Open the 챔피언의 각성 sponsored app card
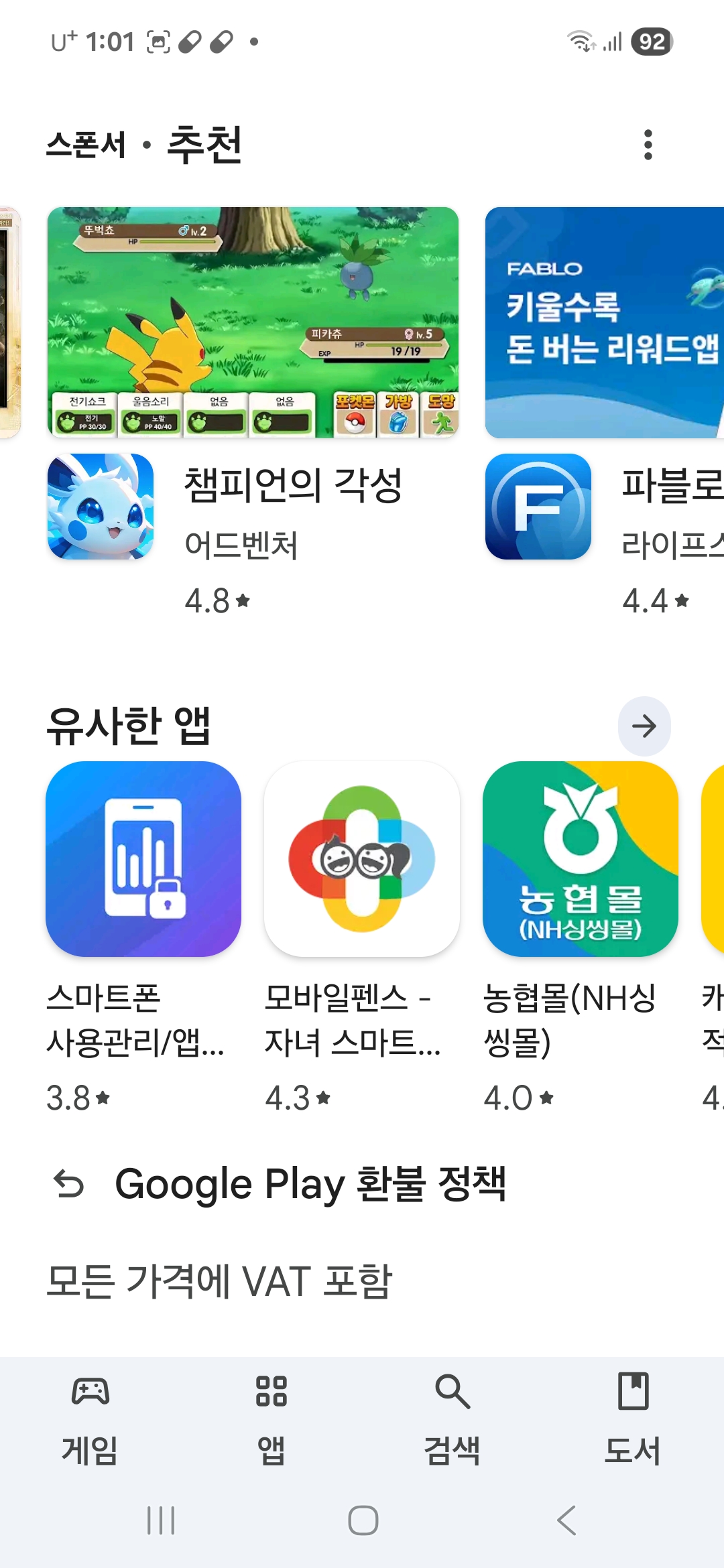 (x=253, y=412)
